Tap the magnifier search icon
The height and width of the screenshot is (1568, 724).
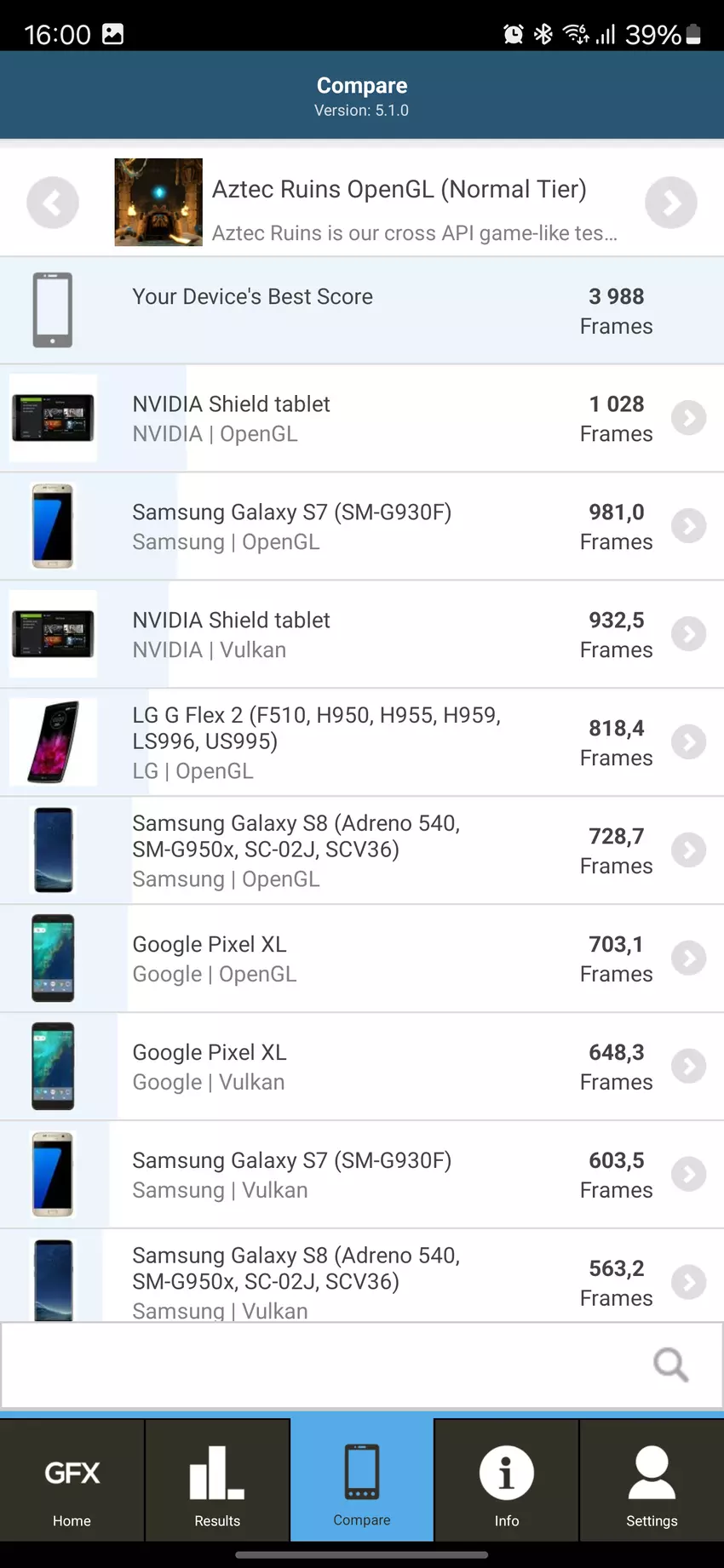(670, 1365)
